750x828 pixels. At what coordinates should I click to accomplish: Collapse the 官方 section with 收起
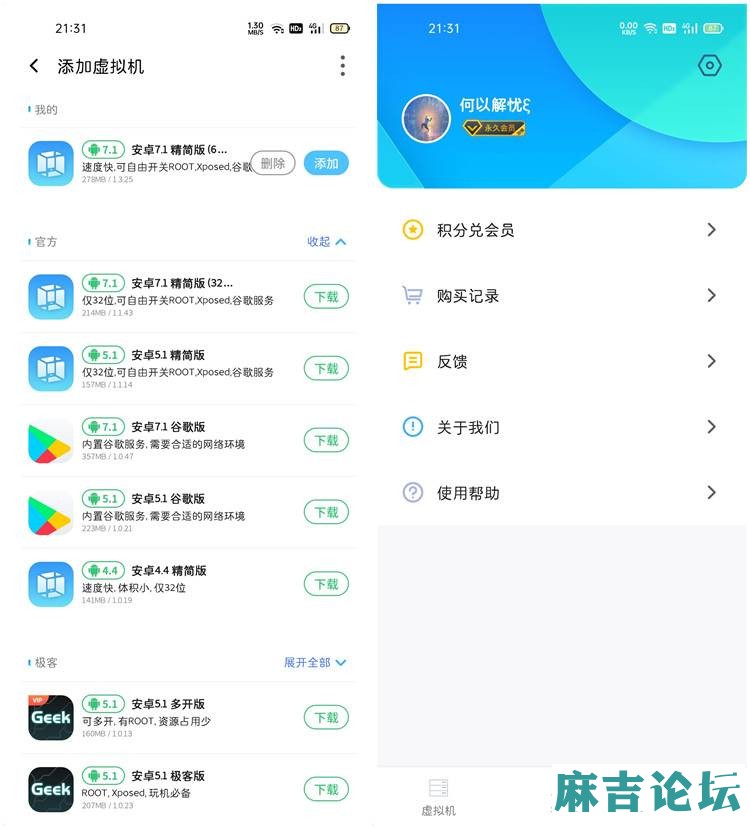tap(326, 242)
